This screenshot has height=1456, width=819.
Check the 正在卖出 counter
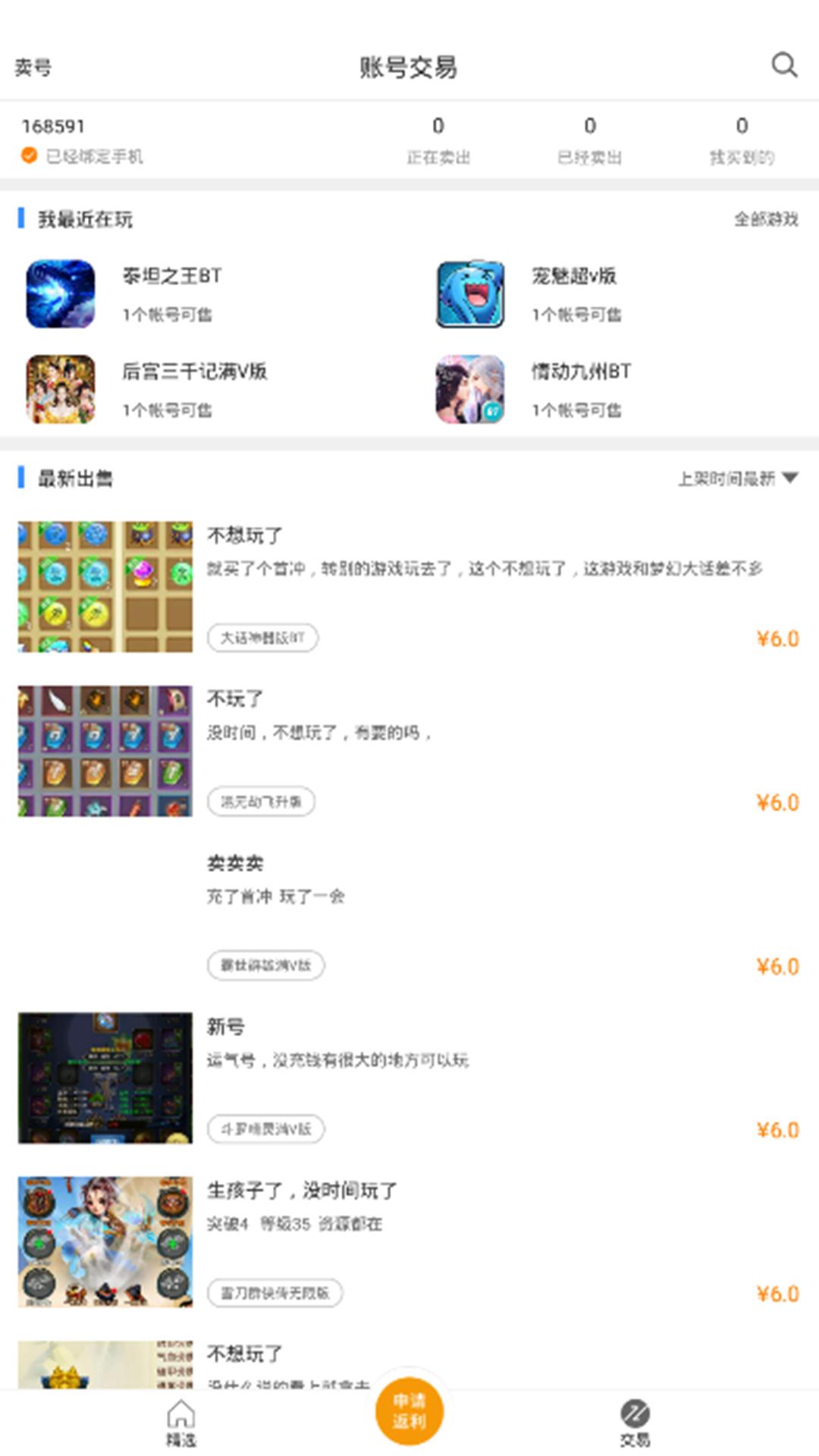tap(438, 140)
